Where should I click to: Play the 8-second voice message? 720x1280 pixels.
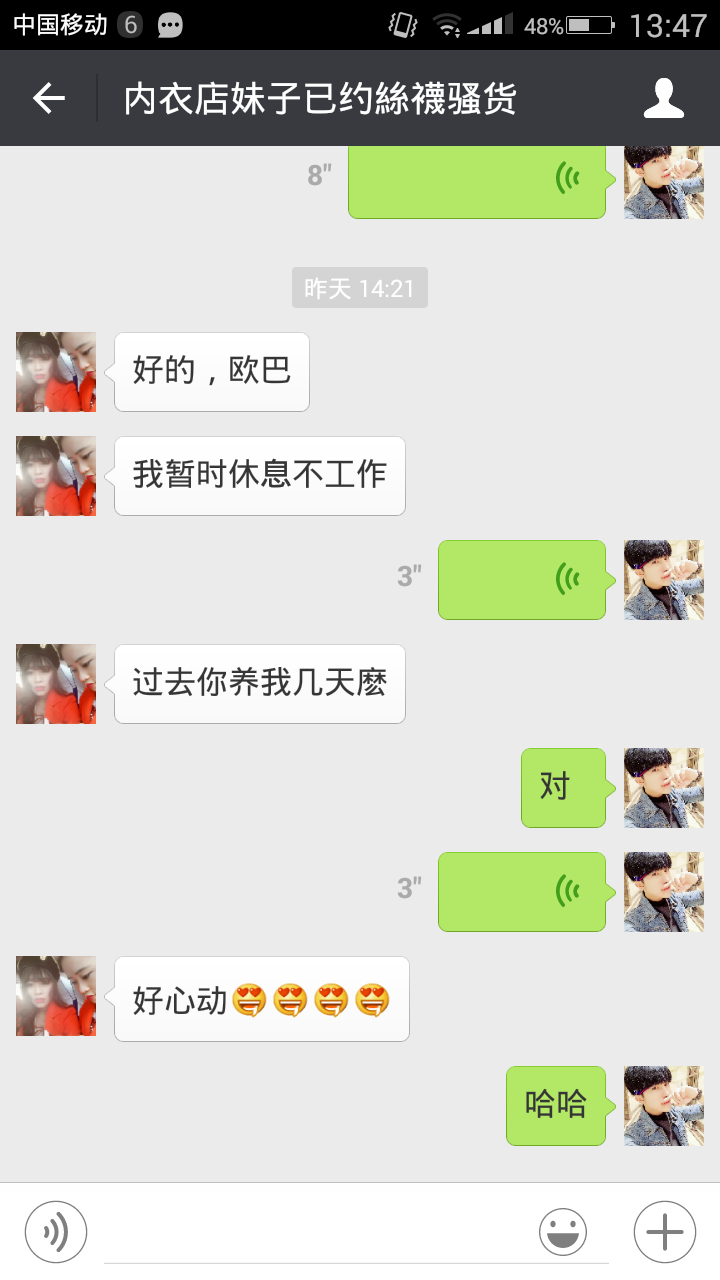click(x=476, y=181)
